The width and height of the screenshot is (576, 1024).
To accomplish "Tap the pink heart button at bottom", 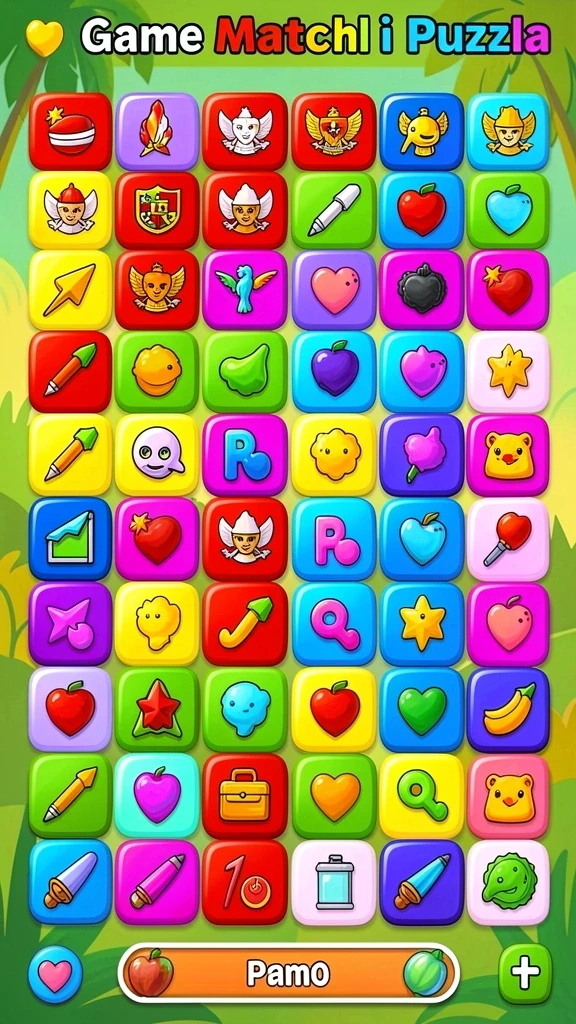I will 56,974.
